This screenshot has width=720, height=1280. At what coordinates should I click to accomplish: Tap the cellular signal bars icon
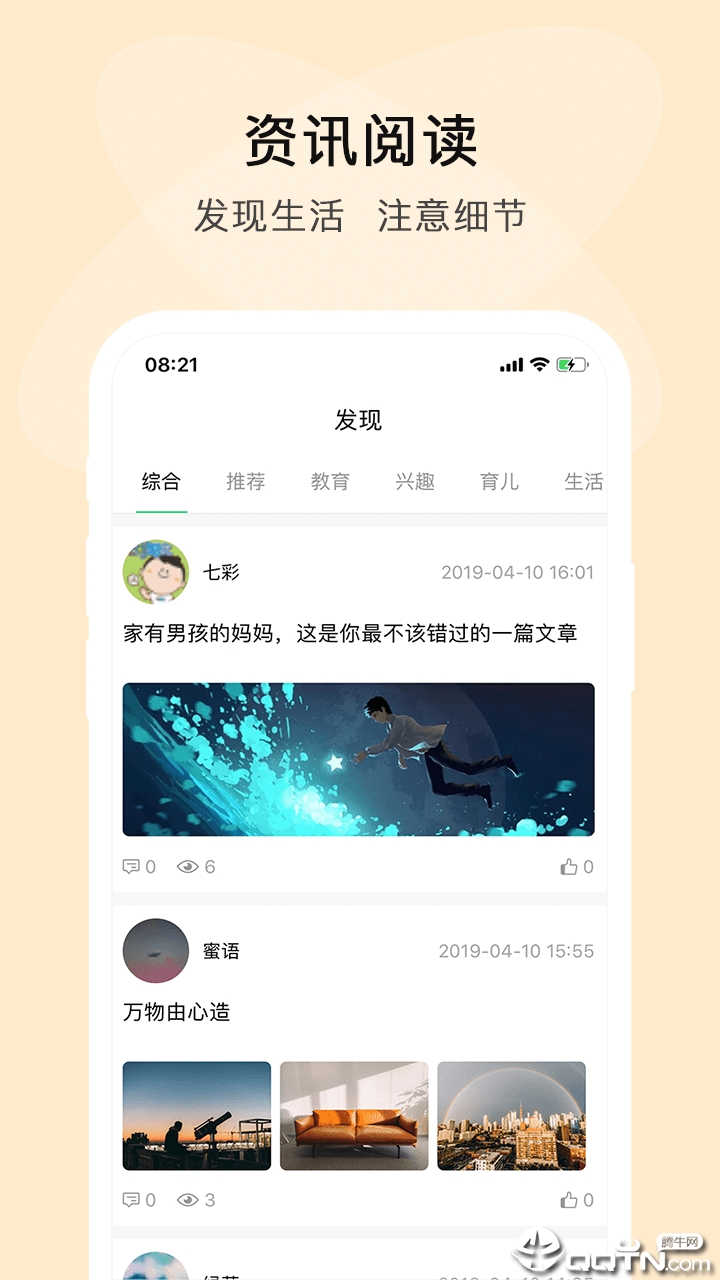point(510,364)
